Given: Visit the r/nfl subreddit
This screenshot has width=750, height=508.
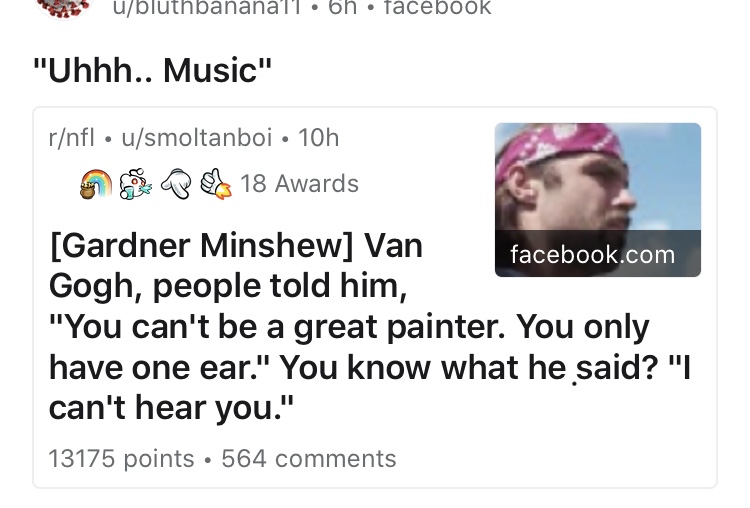Looking at the screenshot, I should coord(74,139).
